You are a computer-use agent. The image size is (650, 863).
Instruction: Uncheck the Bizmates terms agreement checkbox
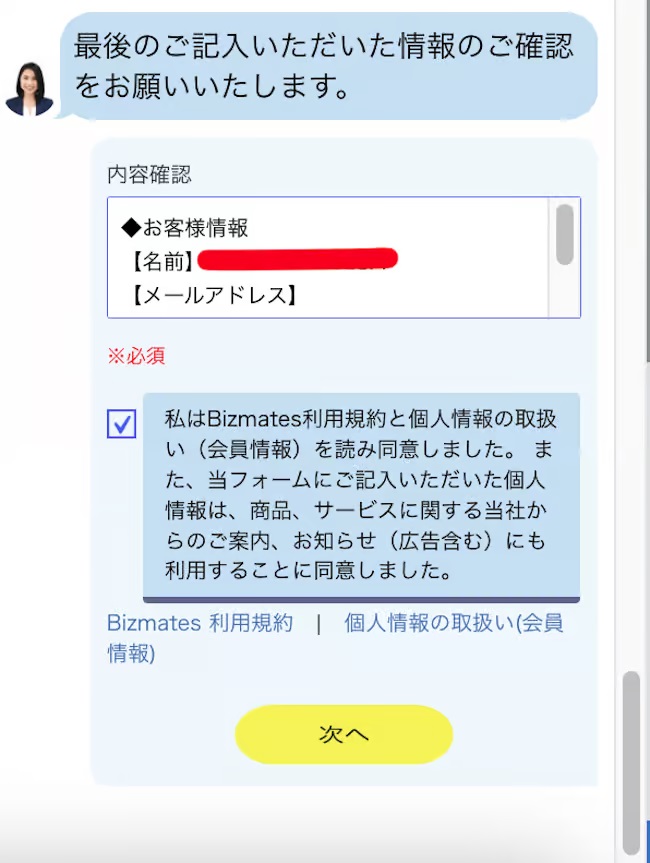tap(122, 424)
